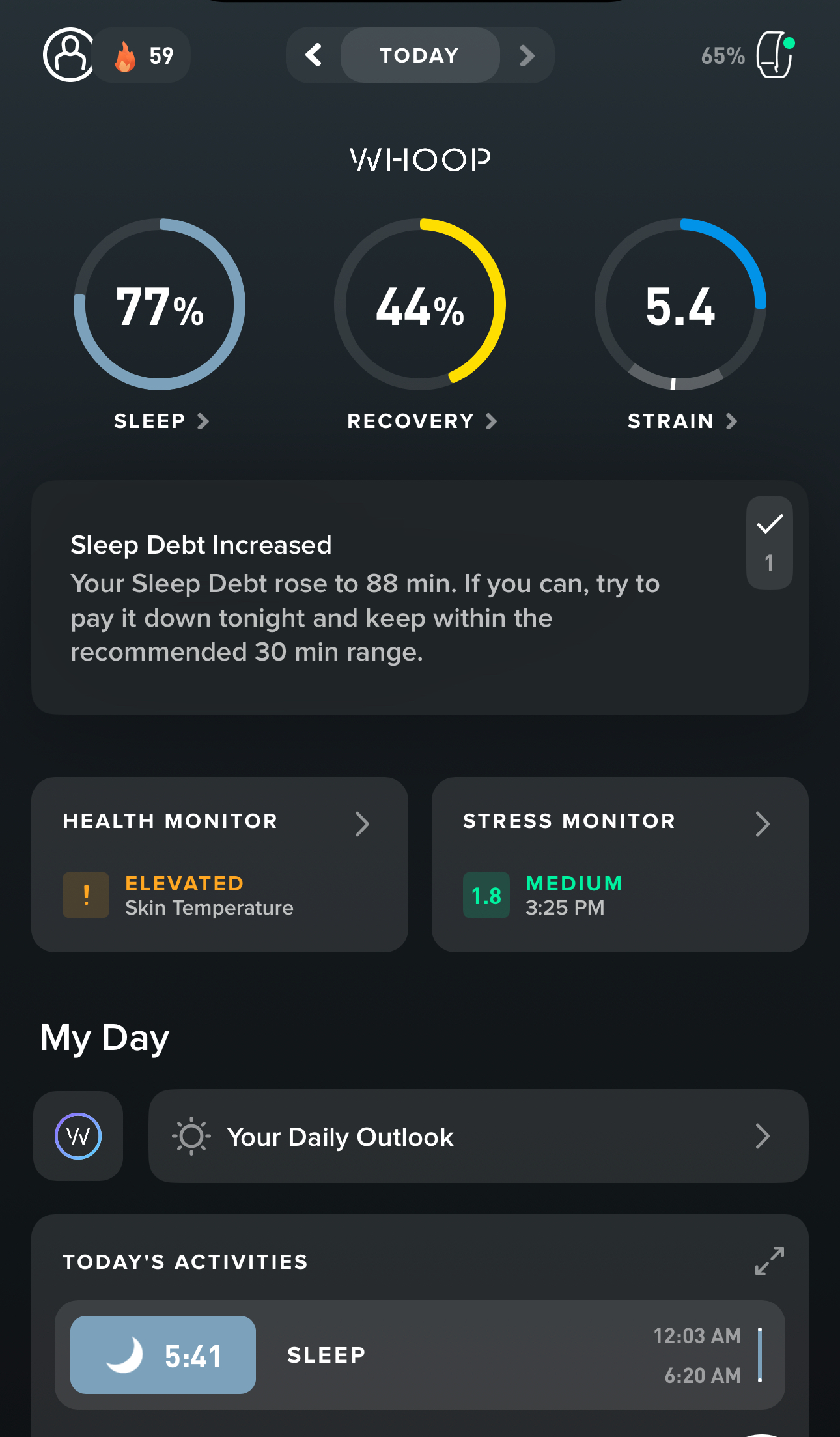Open the Stress Monitor card
This screenshot has width=840, height=1437.
(620, 864)
